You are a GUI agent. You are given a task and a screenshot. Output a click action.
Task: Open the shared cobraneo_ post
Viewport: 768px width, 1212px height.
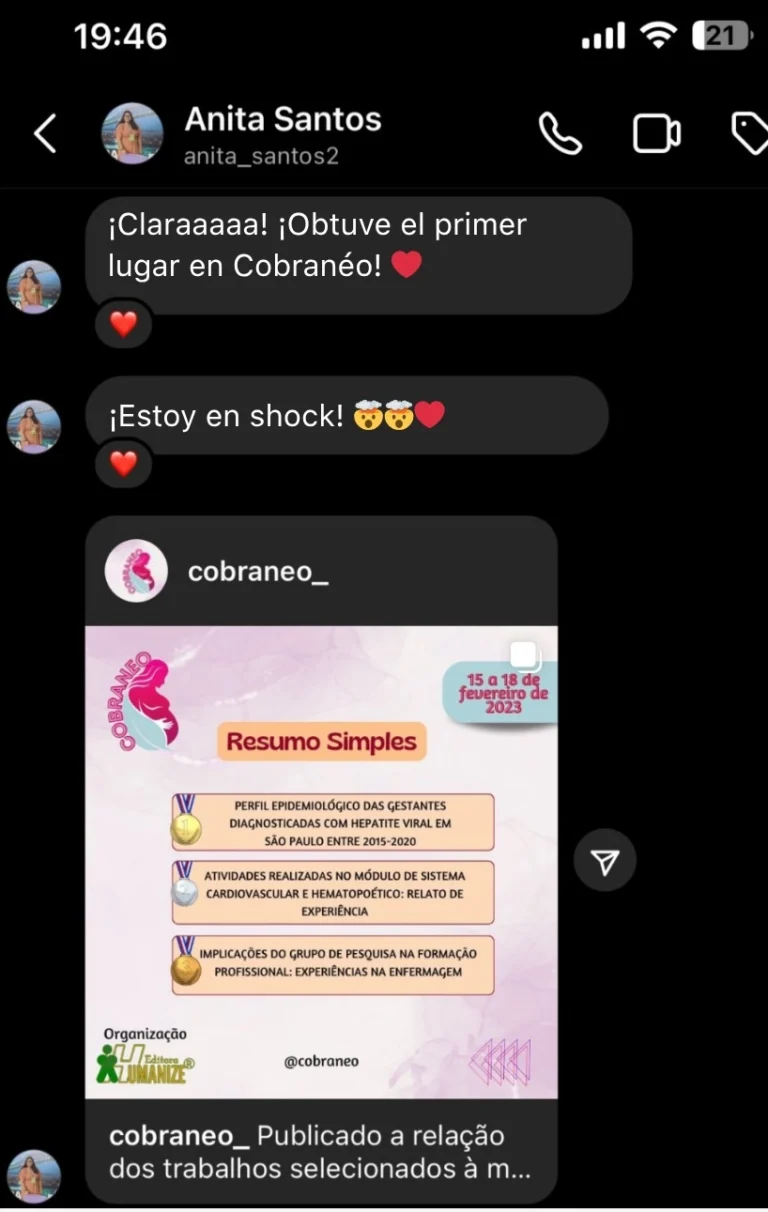[321, 862]
